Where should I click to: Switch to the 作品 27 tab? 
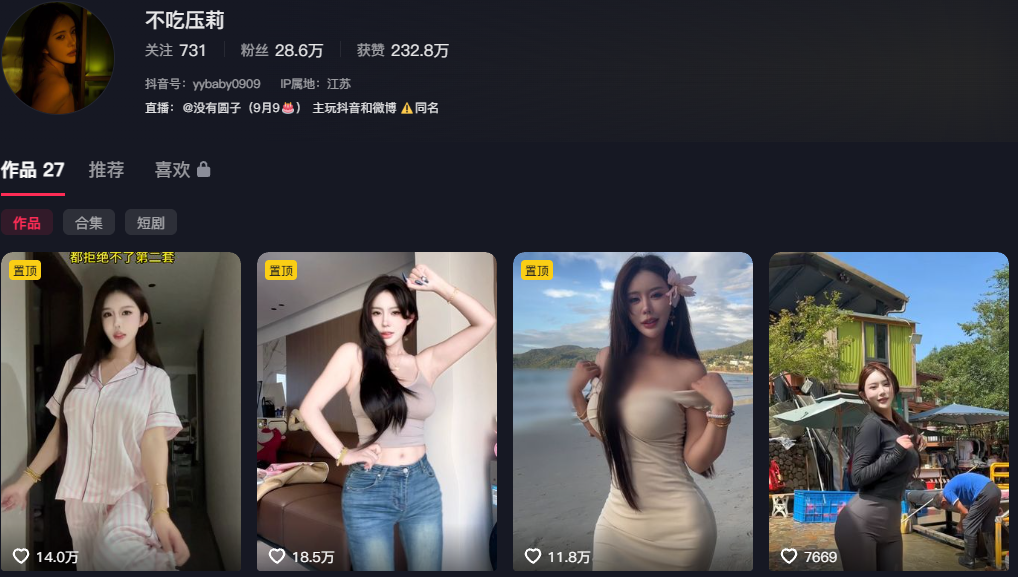(x=32, y=170)
